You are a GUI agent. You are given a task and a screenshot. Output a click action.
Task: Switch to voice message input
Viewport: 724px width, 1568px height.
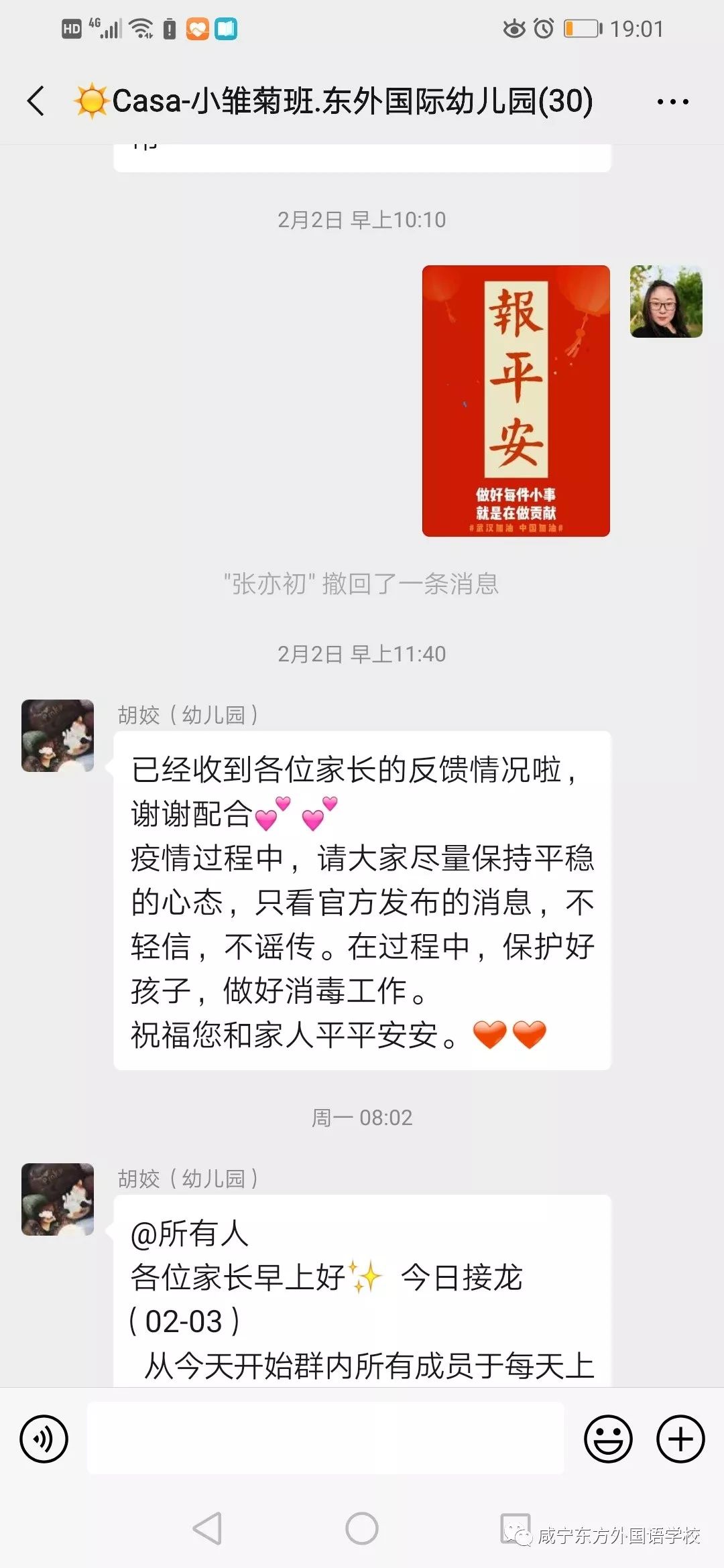click(x=44, y=1439)
